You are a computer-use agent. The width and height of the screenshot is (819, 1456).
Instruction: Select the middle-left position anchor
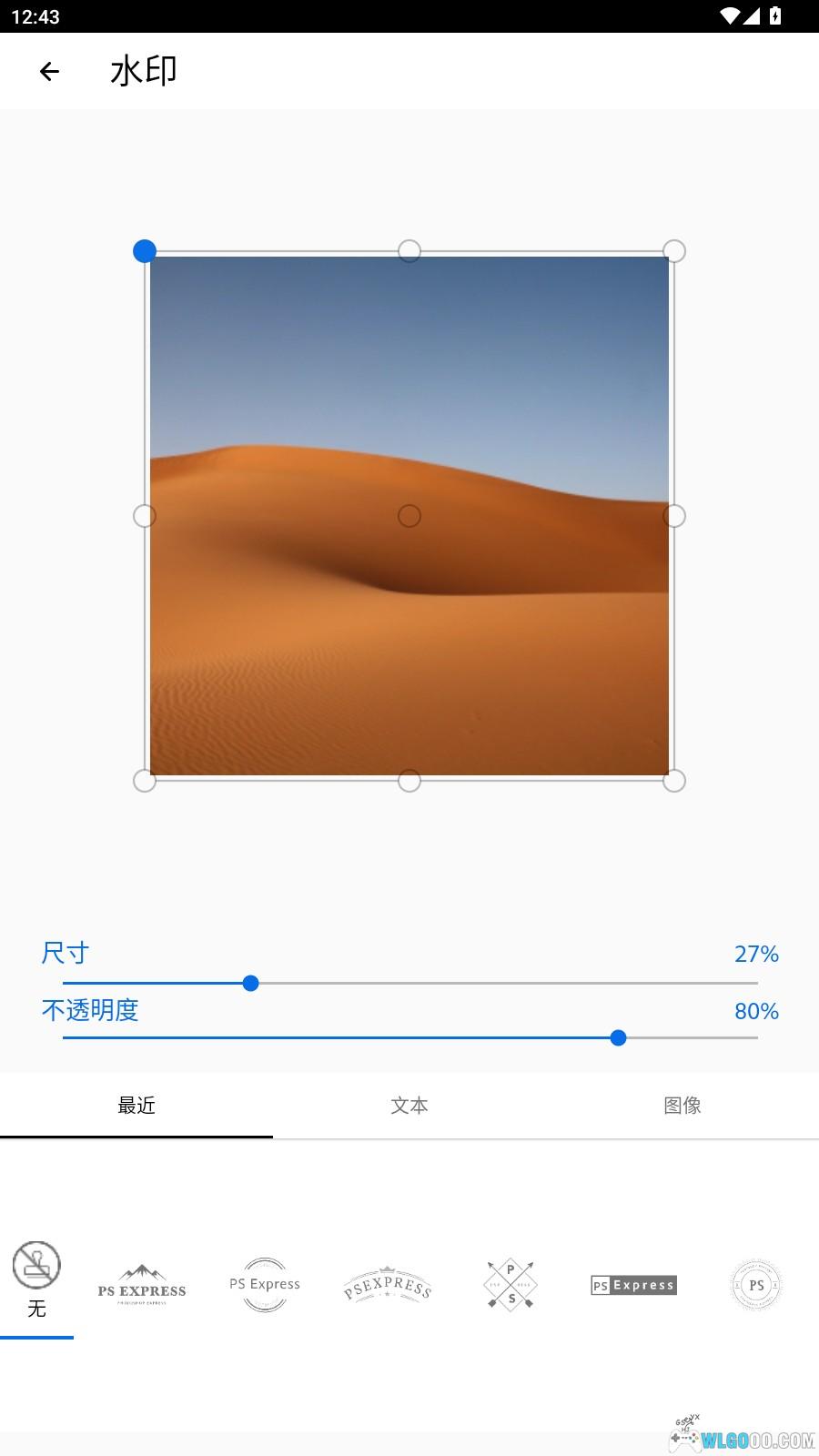[145, 516]
